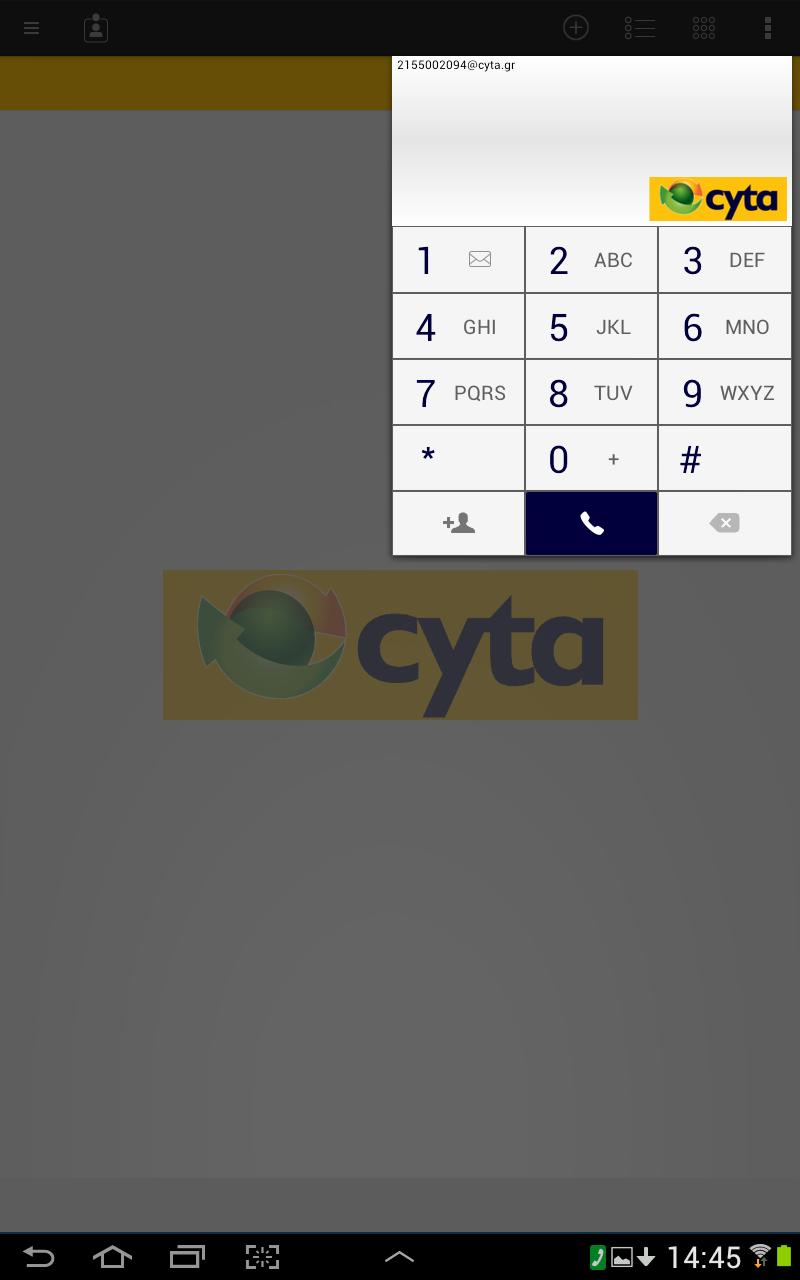
Task: Dial digit 1 on the keypad
Action: pos(458,260)
